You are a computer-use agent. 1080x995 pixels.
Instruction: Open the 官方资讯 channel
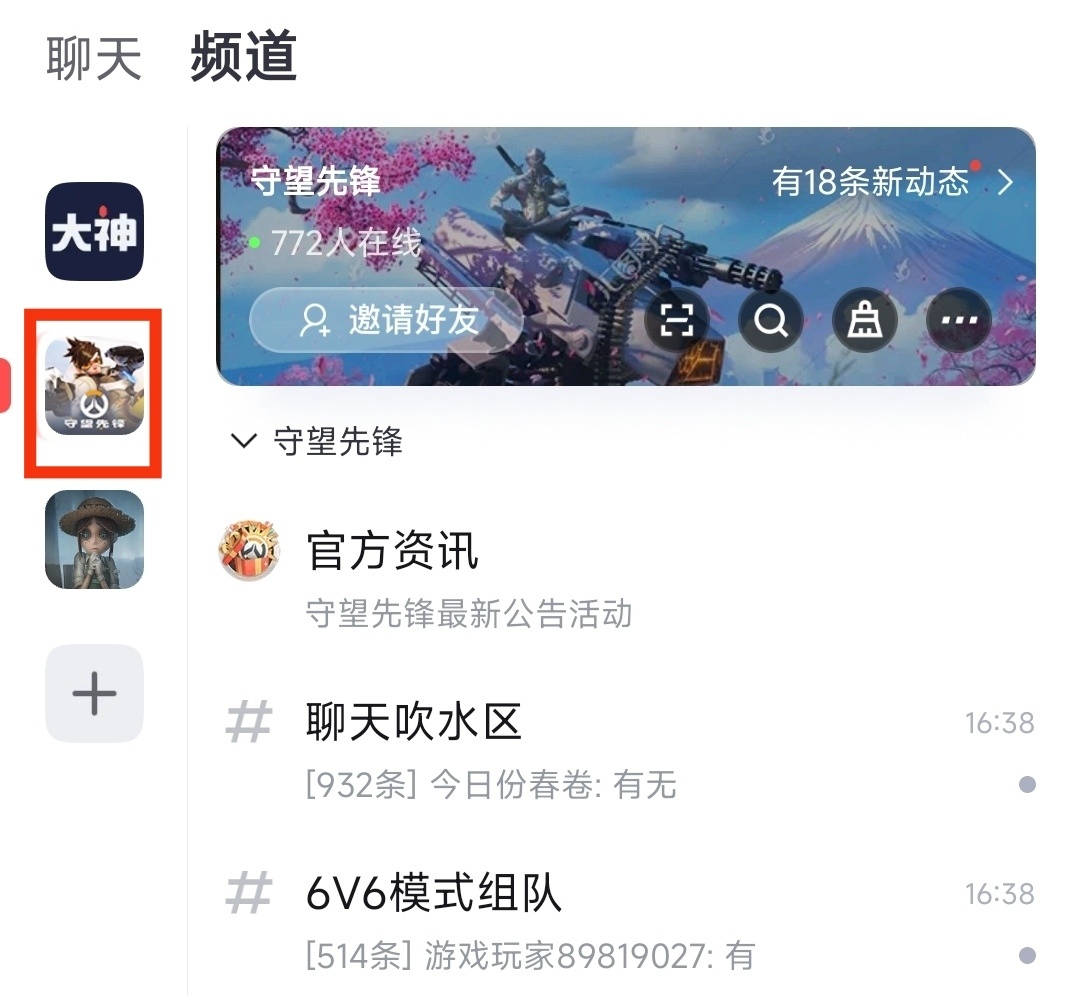tap(392, 551)
